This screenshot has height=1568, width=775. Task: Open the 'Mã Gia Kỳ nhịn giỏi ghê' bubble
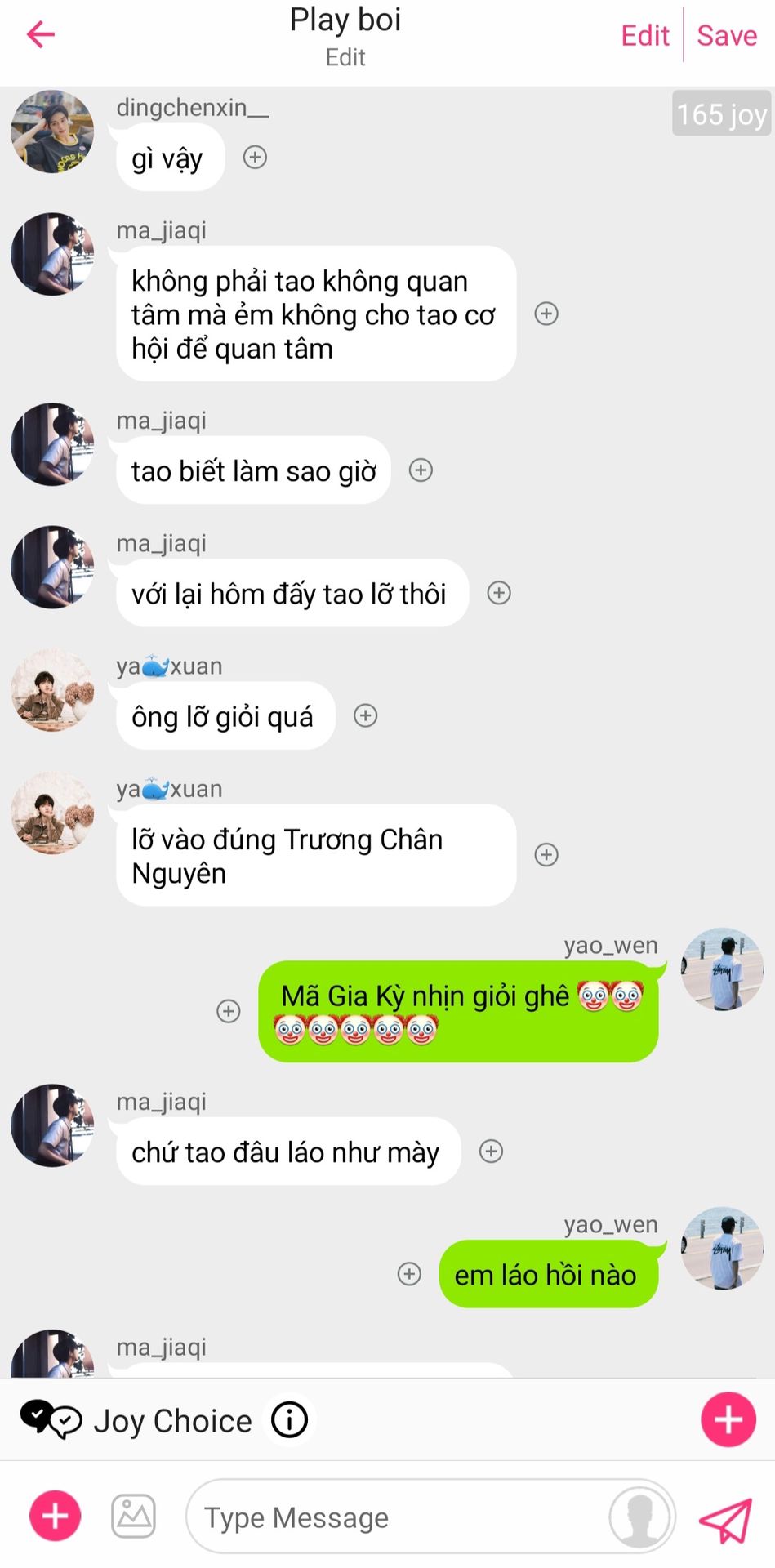pos(458,1011)
